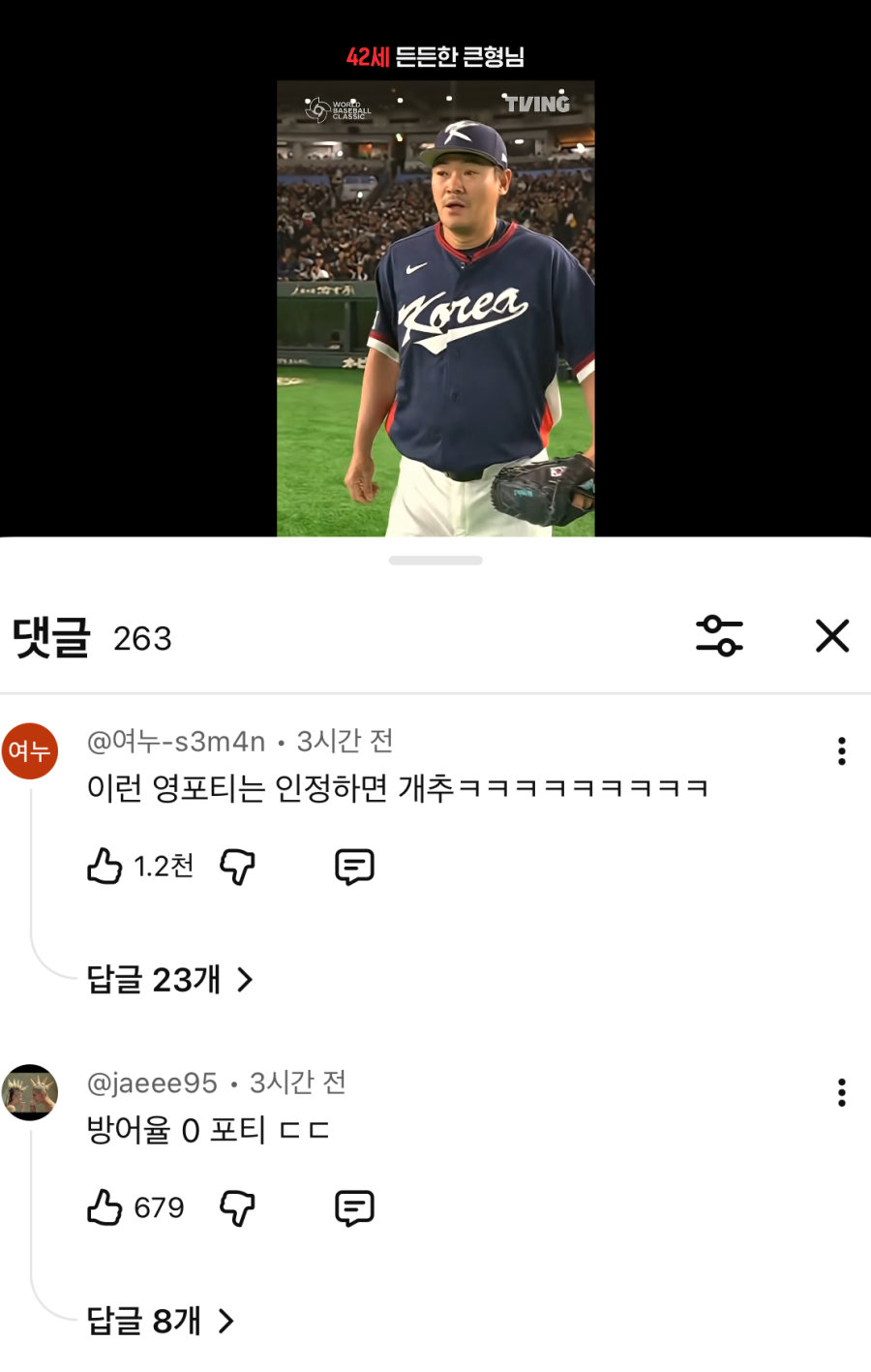Open the comment sorting options icon
The width and height of the screenshot is (871, 1372).
click(x=721, y=637)
